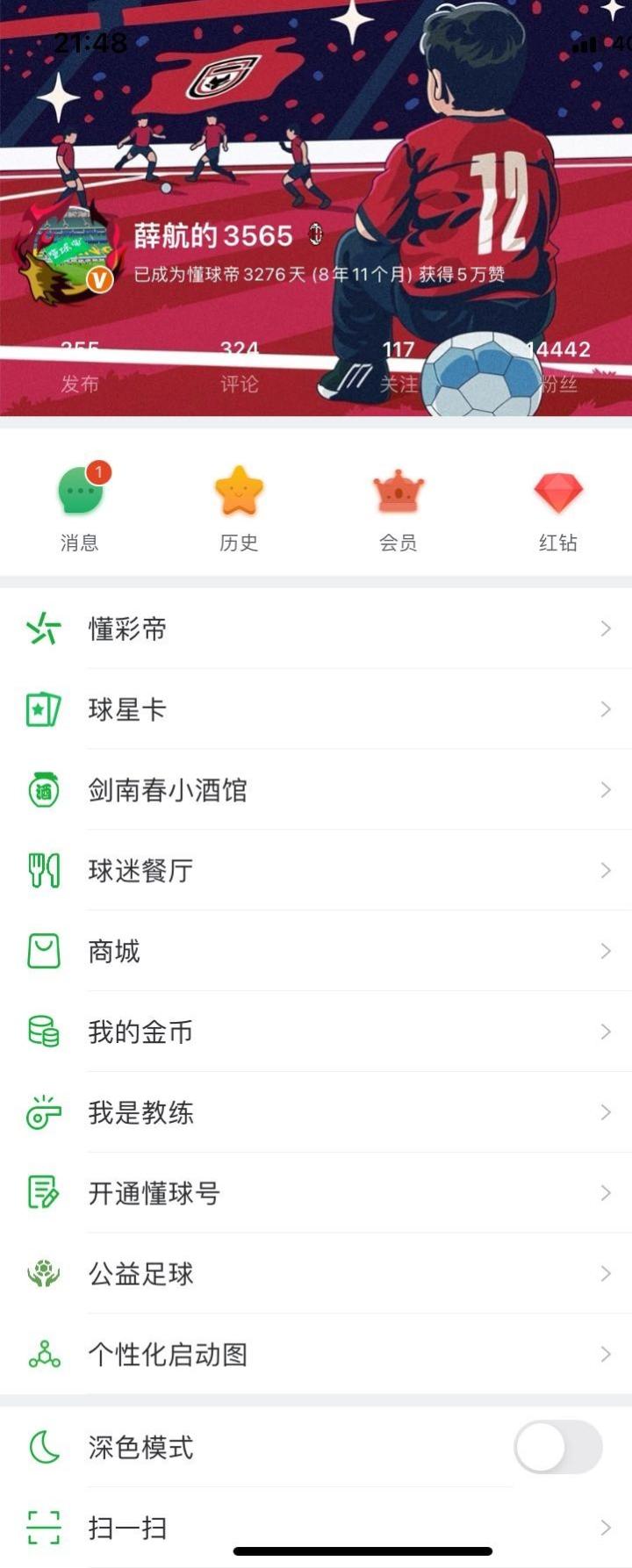Screen dimensions: 632x1568
Task: Open 红钻 red diamond page
Action: [x=557, y=505]
